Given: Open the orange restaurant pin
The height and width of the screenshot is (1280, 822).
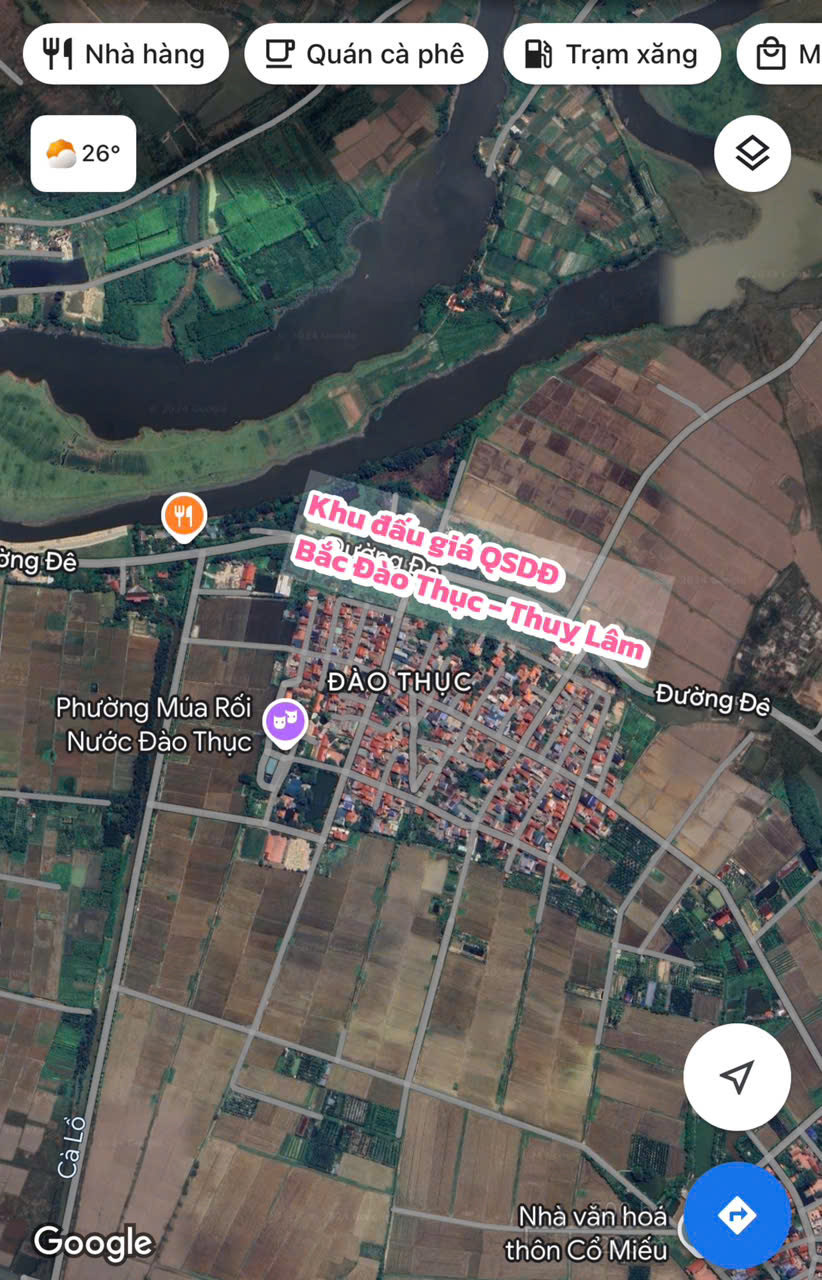Looking at the screenshot, I should (183, 517).
